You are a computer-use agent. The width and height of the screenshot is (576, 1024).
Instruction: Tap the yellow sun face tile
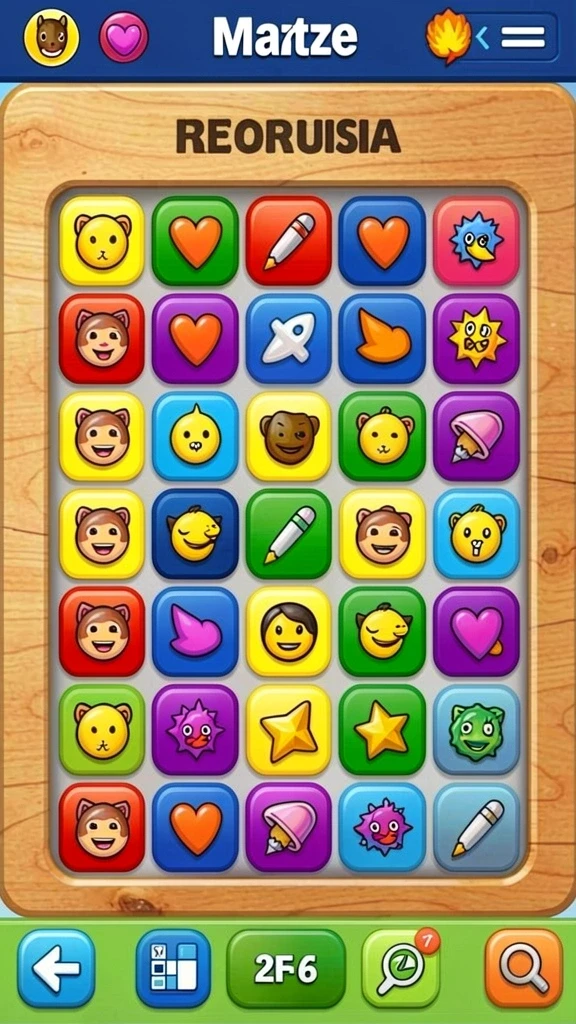[476, 339]
